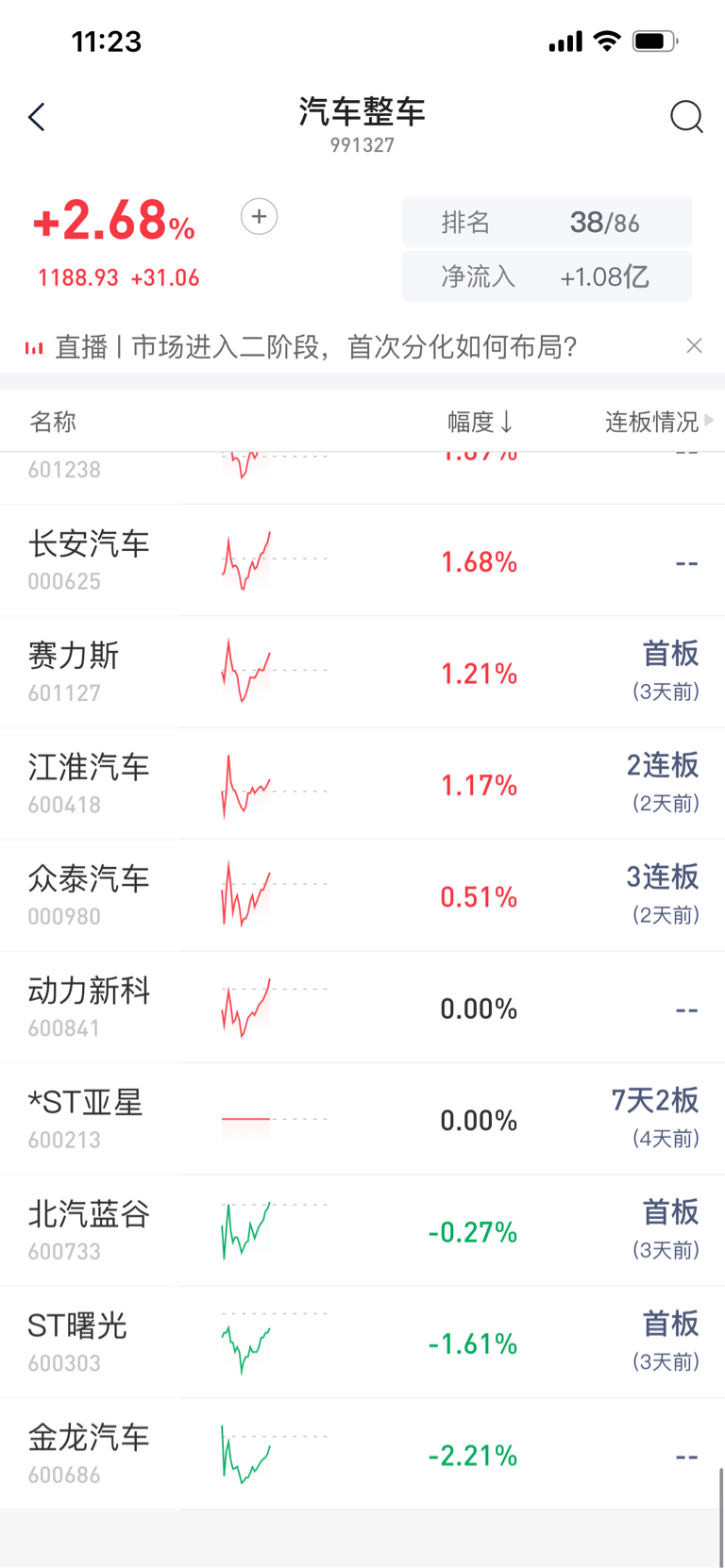Go back using the top-left arrow
The width and height of the screenshot is (725, 1568).
click(37, 117)
